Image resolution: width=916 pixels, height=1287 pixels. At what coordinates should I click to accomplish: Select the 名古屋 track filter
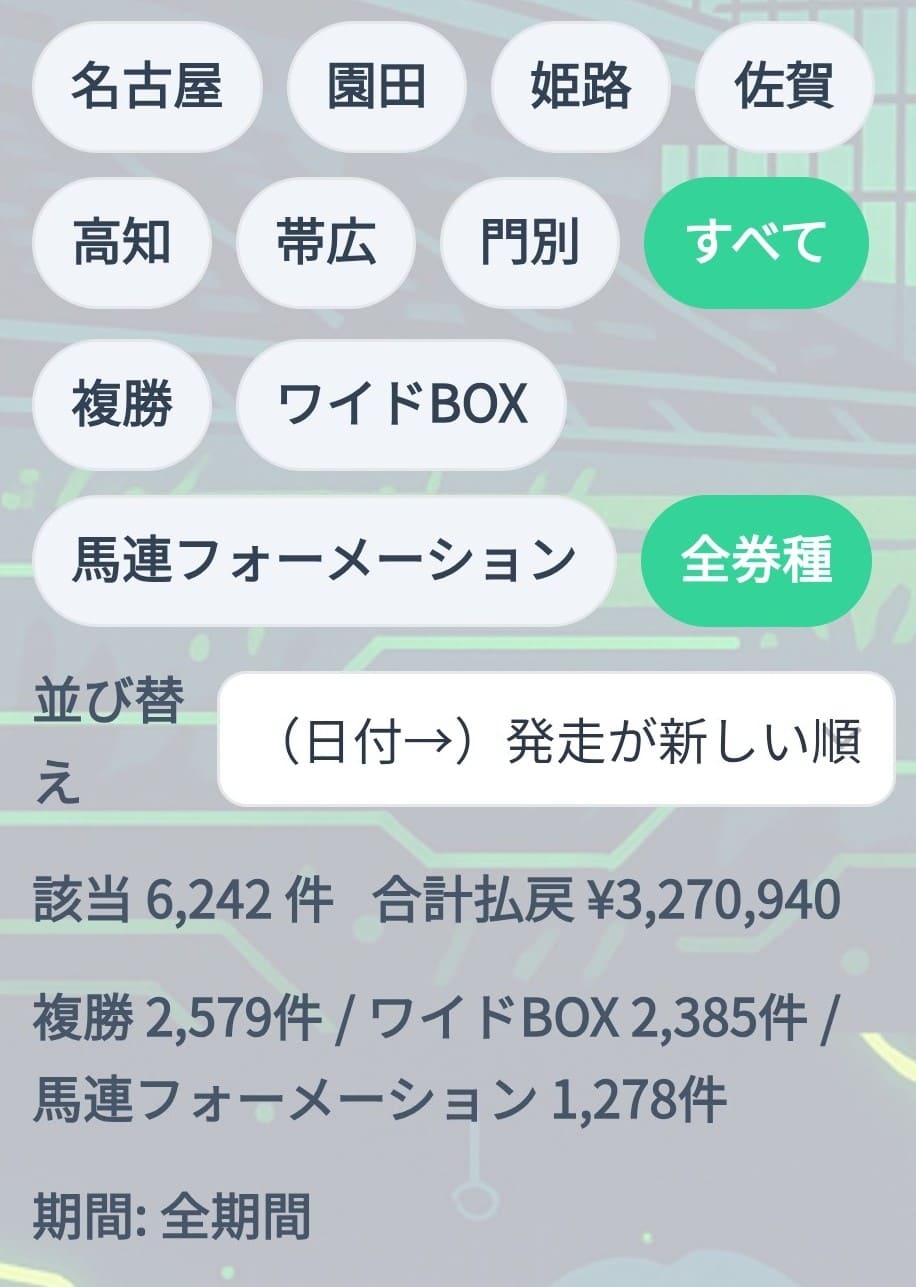(x=147, y=87)
